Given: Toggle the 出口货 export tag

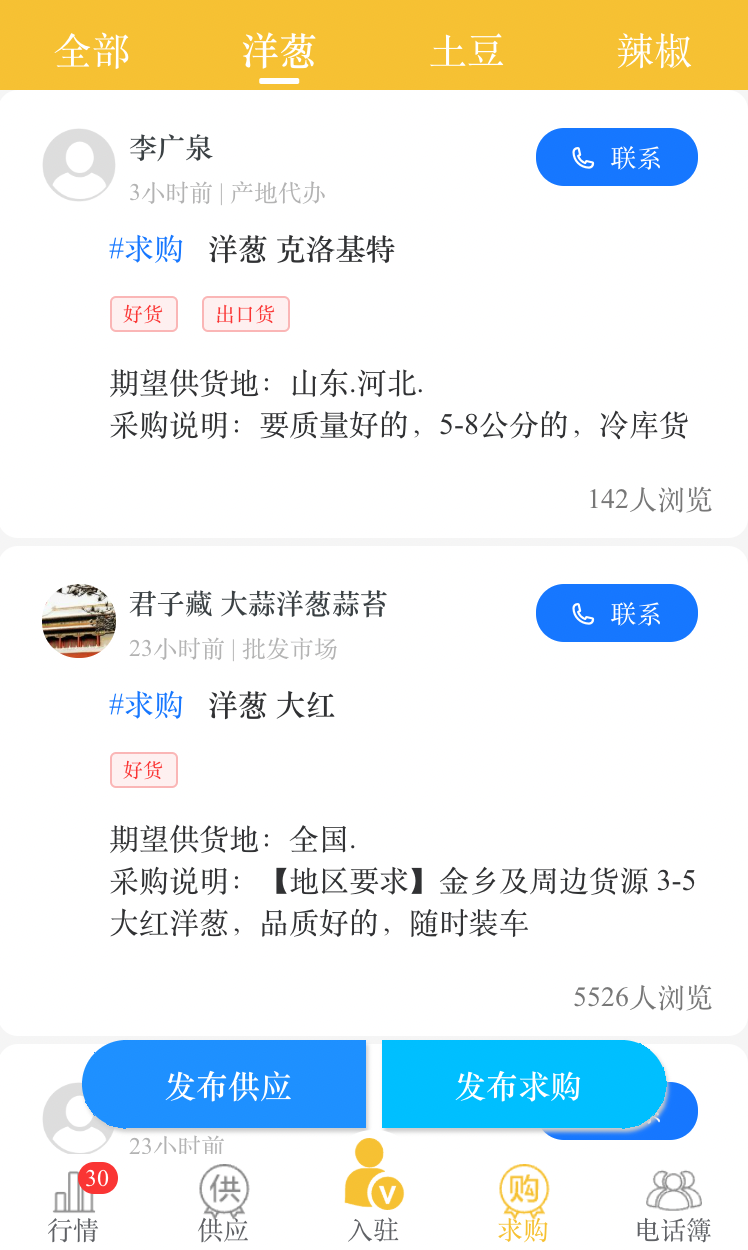Looking at the screenshot, I should click(x=246, y=313).
